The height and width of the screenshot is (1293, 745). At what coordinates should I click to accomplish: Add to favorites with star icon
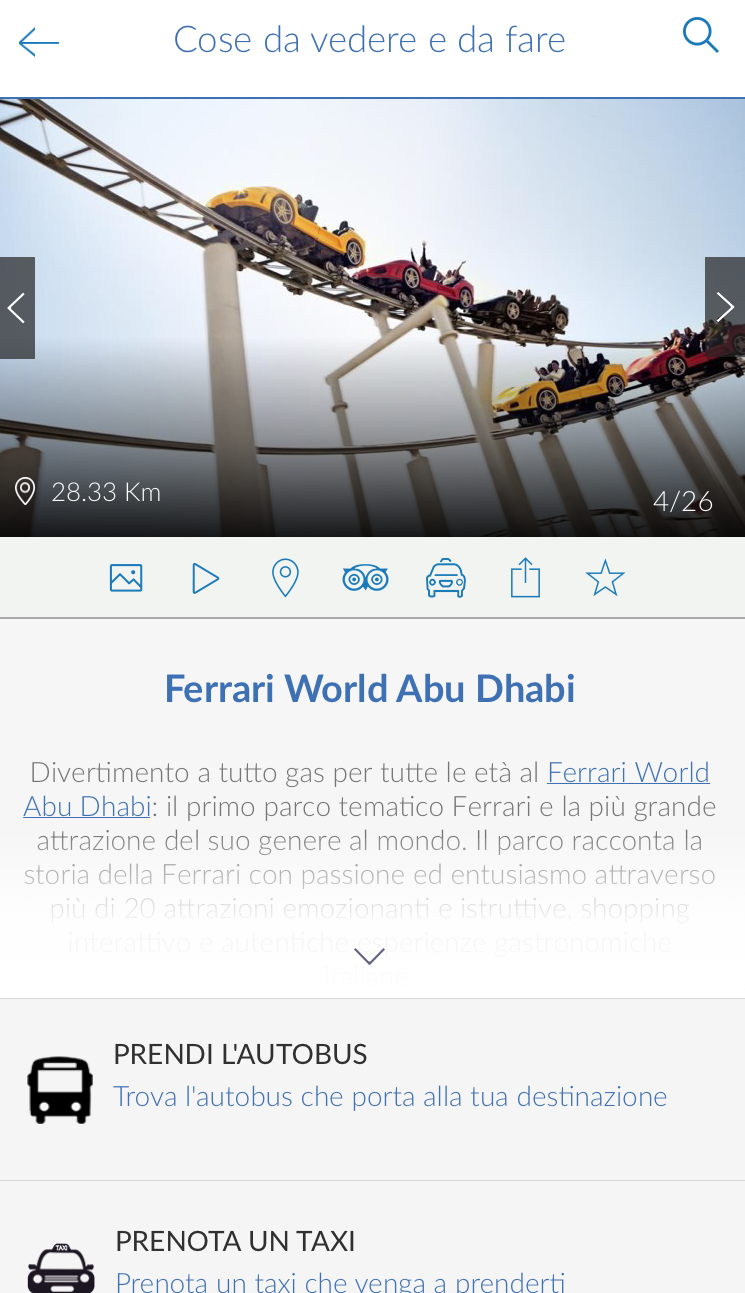click(605, 578)
